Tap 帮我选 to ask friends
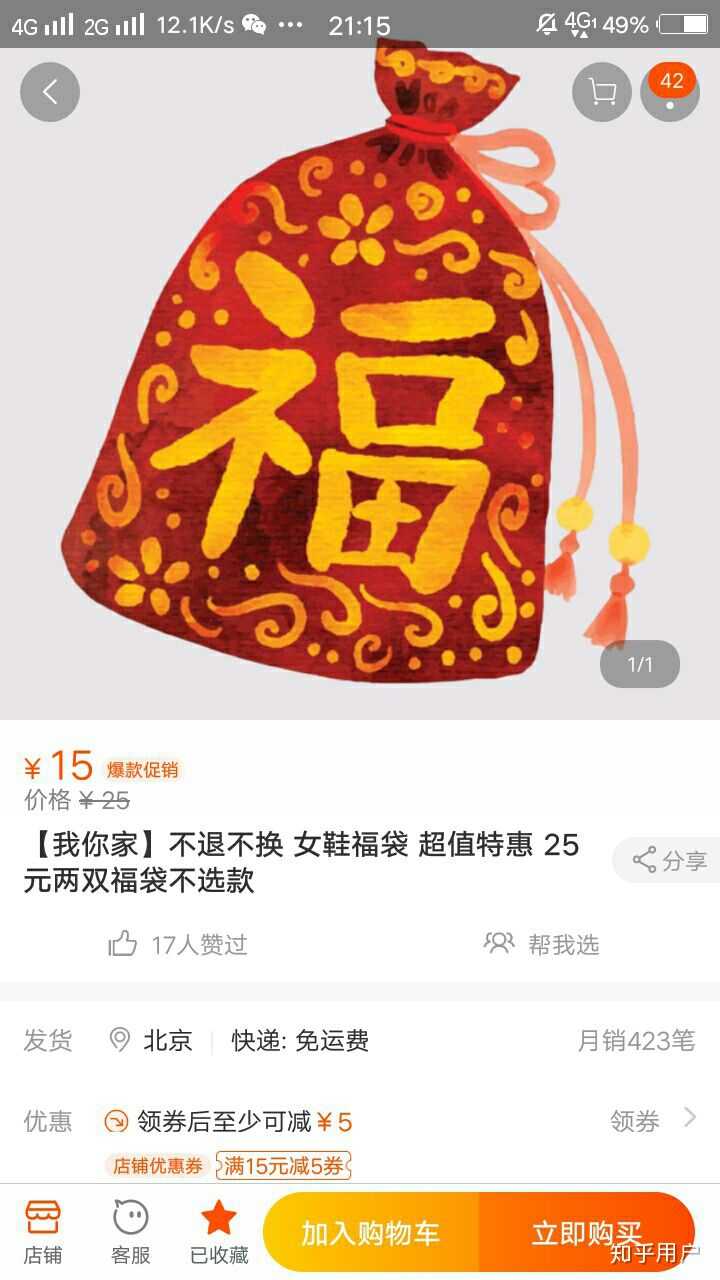Screen dimensions: 720x1280 (542, 944)
